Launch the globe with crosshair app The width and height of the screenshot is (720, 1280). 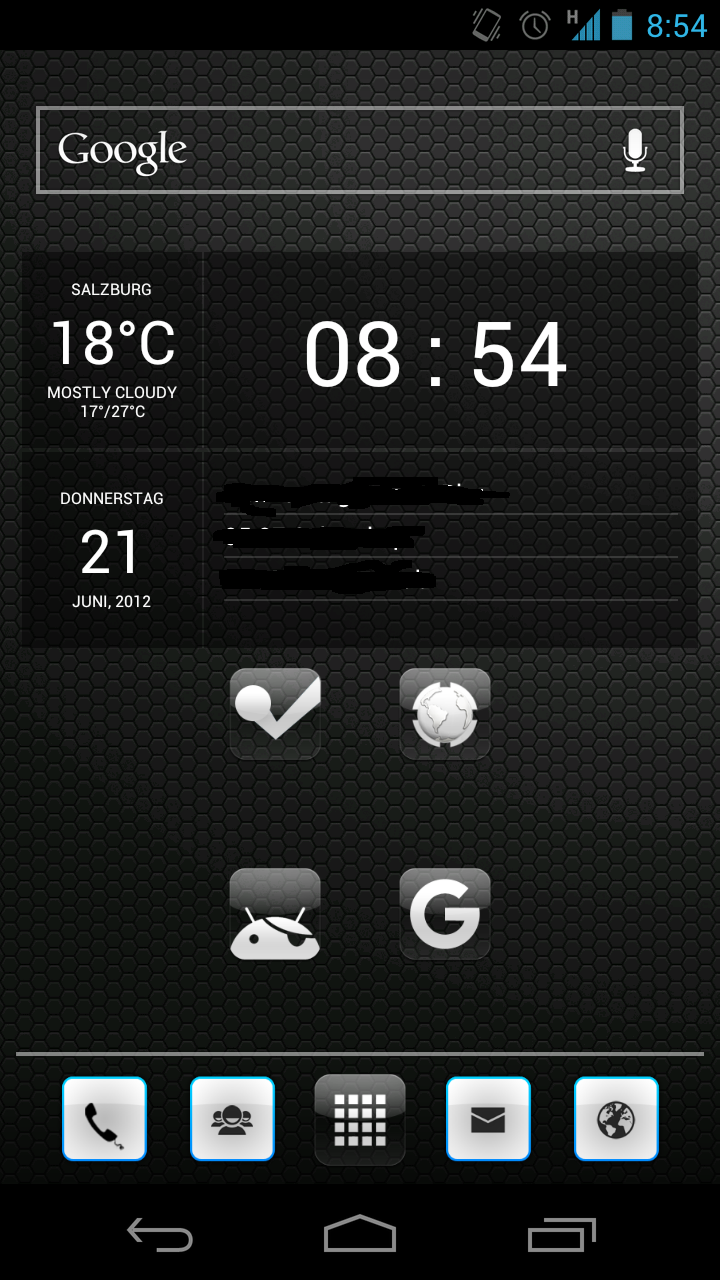coord(445,714)
